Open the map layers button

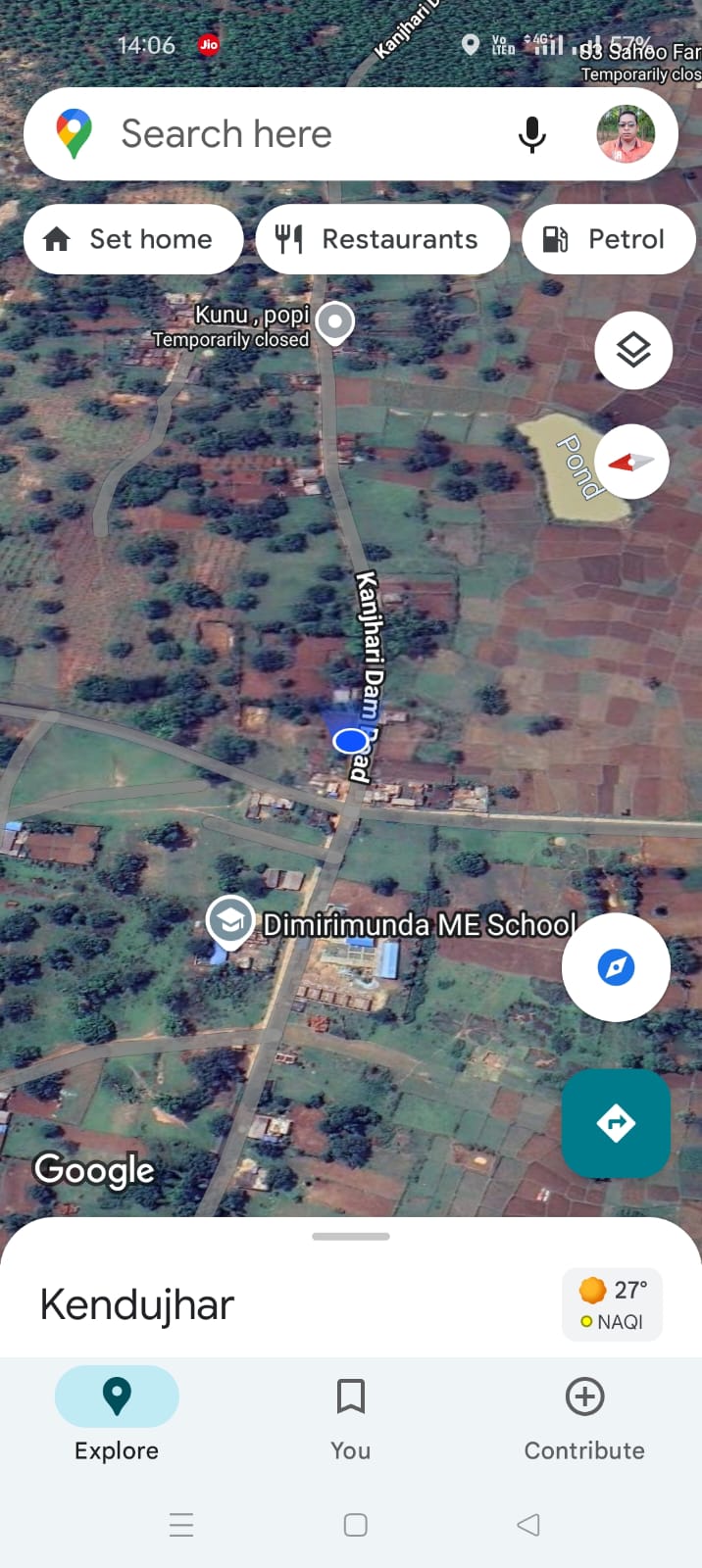point(633,350)
